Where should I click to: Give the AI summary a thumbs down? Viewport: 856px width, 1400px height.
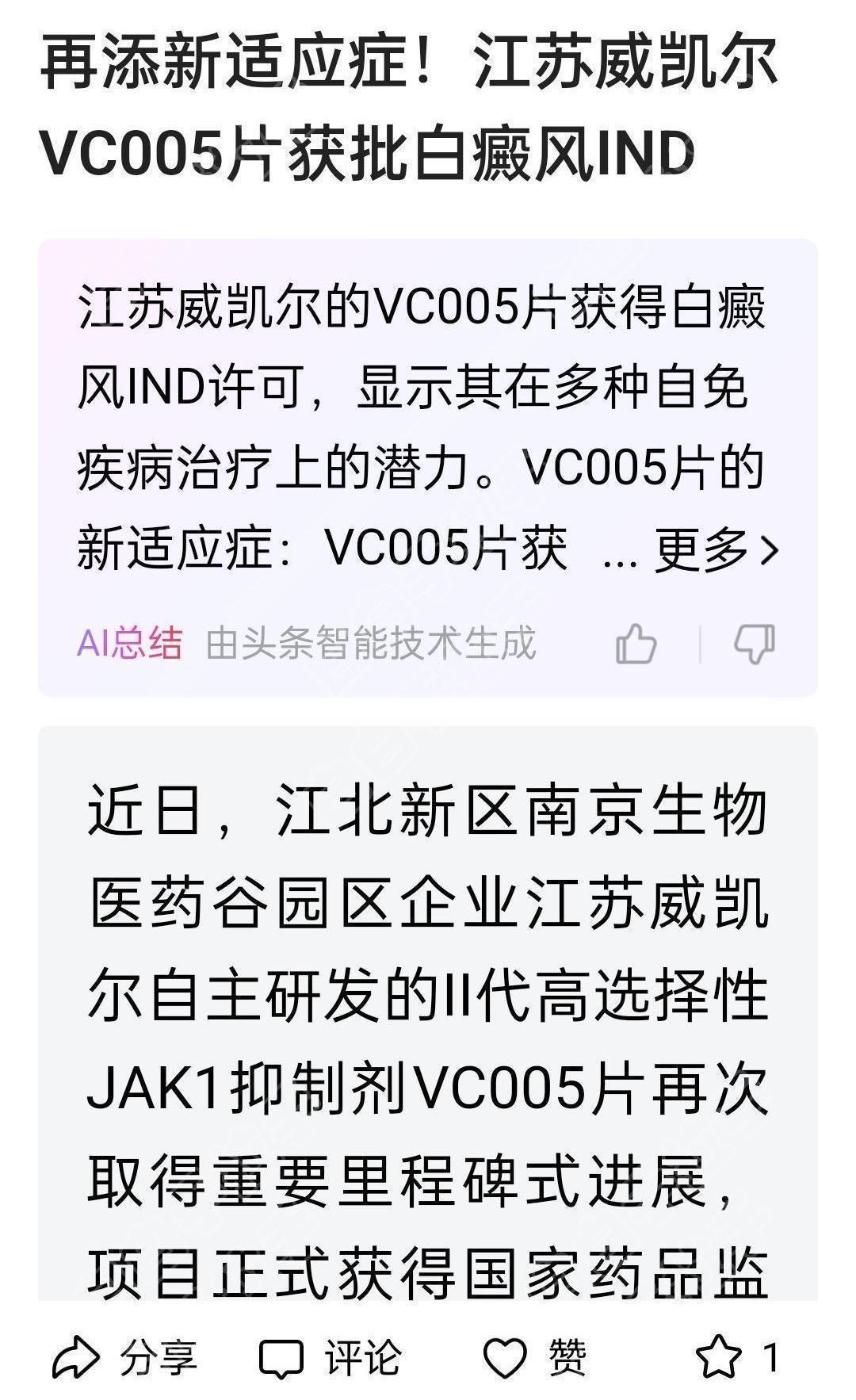(x=754, y=643)
